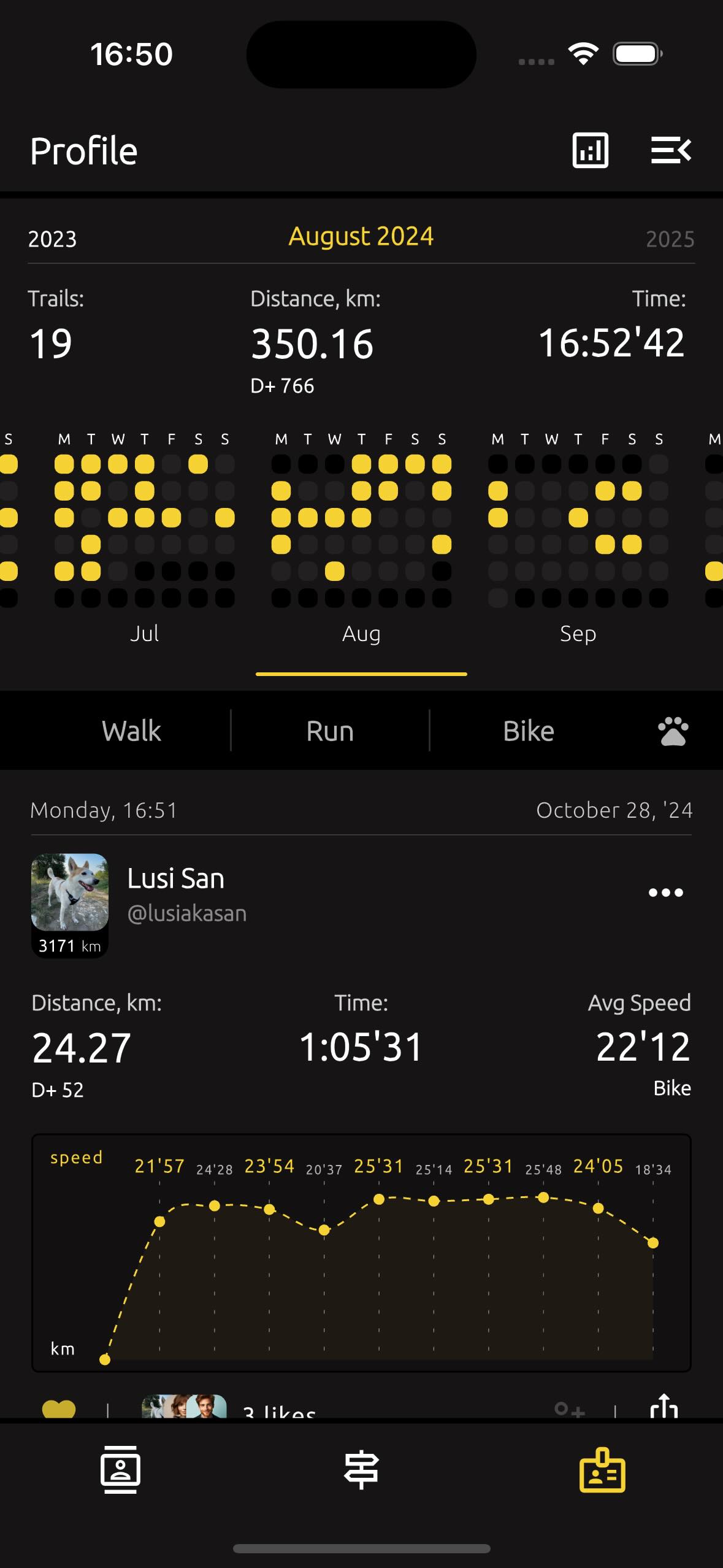Filter activities by Run

(330, 731)
